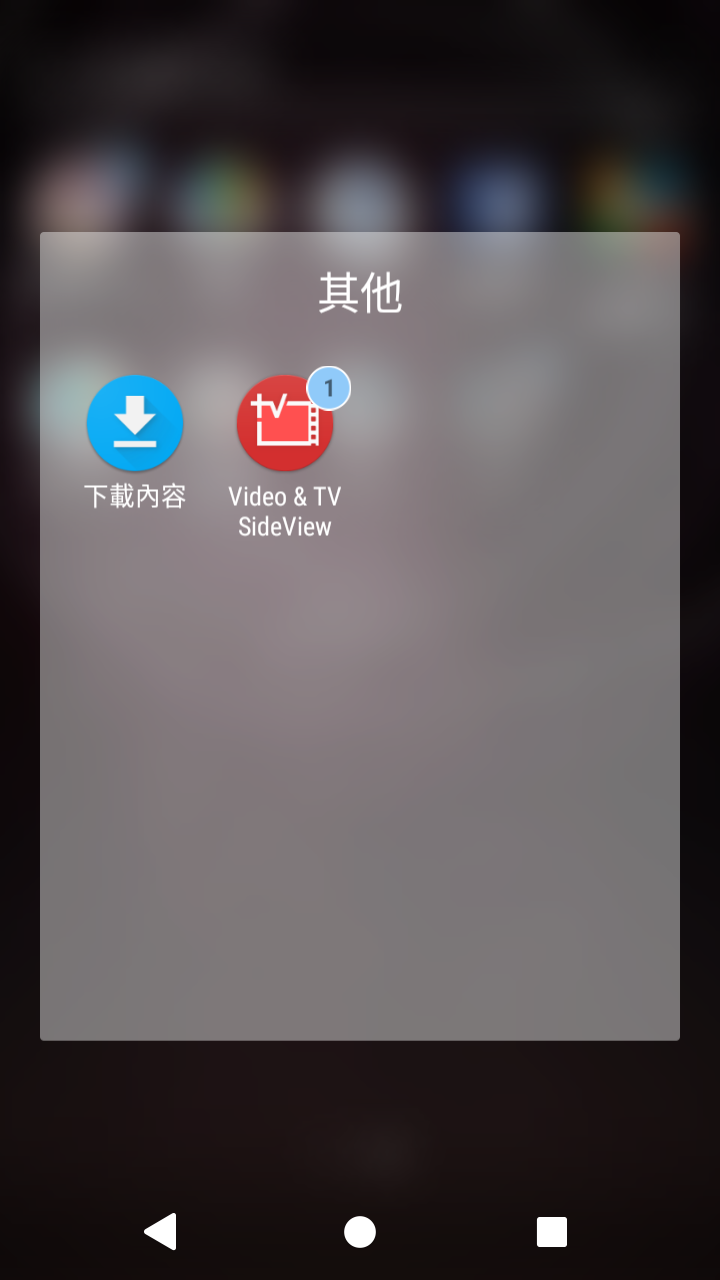Open the 下載內容 downloads app
The image size is (720, 1280).
[x=135, y=424]
